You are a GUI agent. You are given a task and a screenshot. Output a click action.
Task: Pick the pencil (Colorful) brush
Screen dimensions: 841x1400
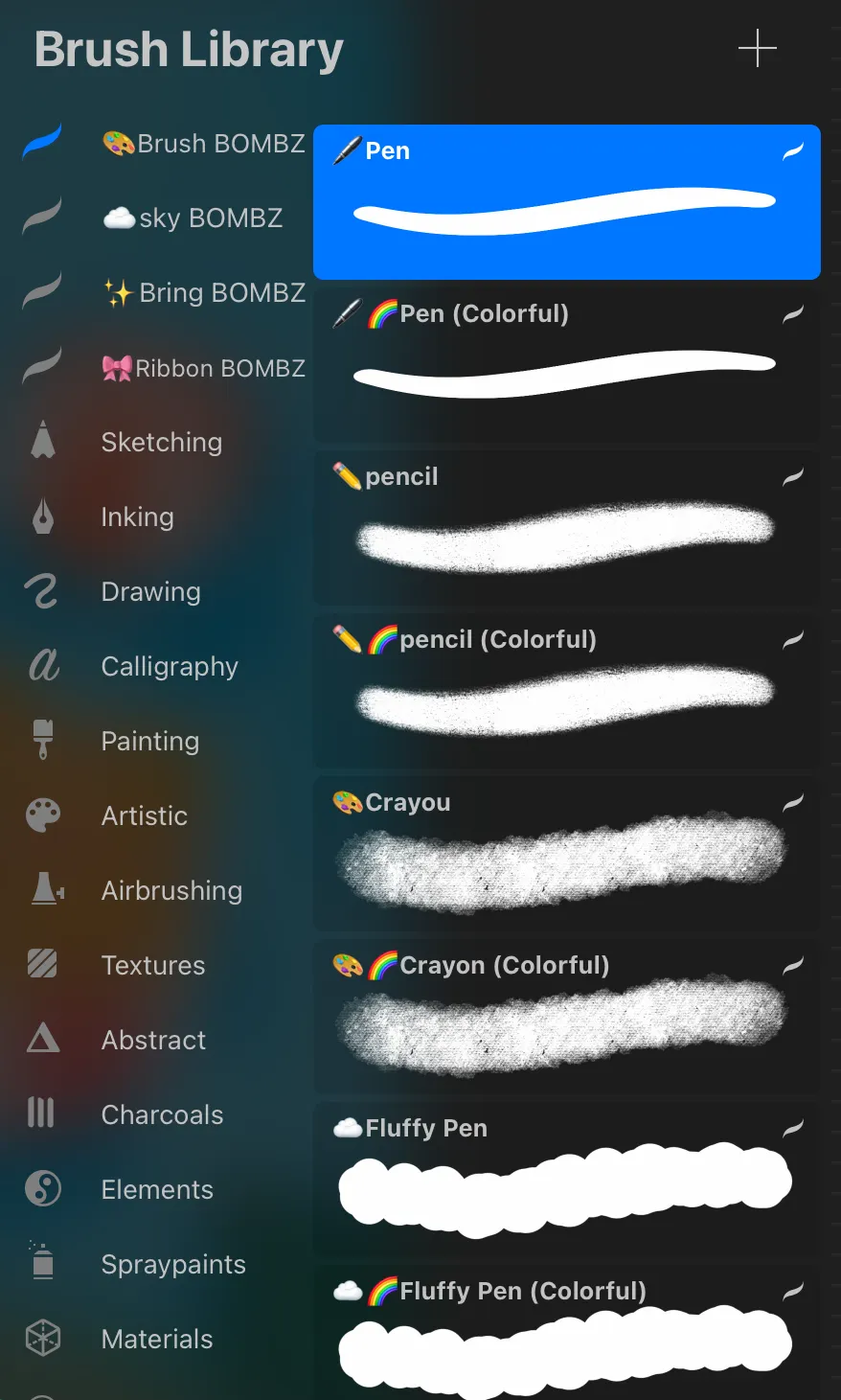pos(565,690)
